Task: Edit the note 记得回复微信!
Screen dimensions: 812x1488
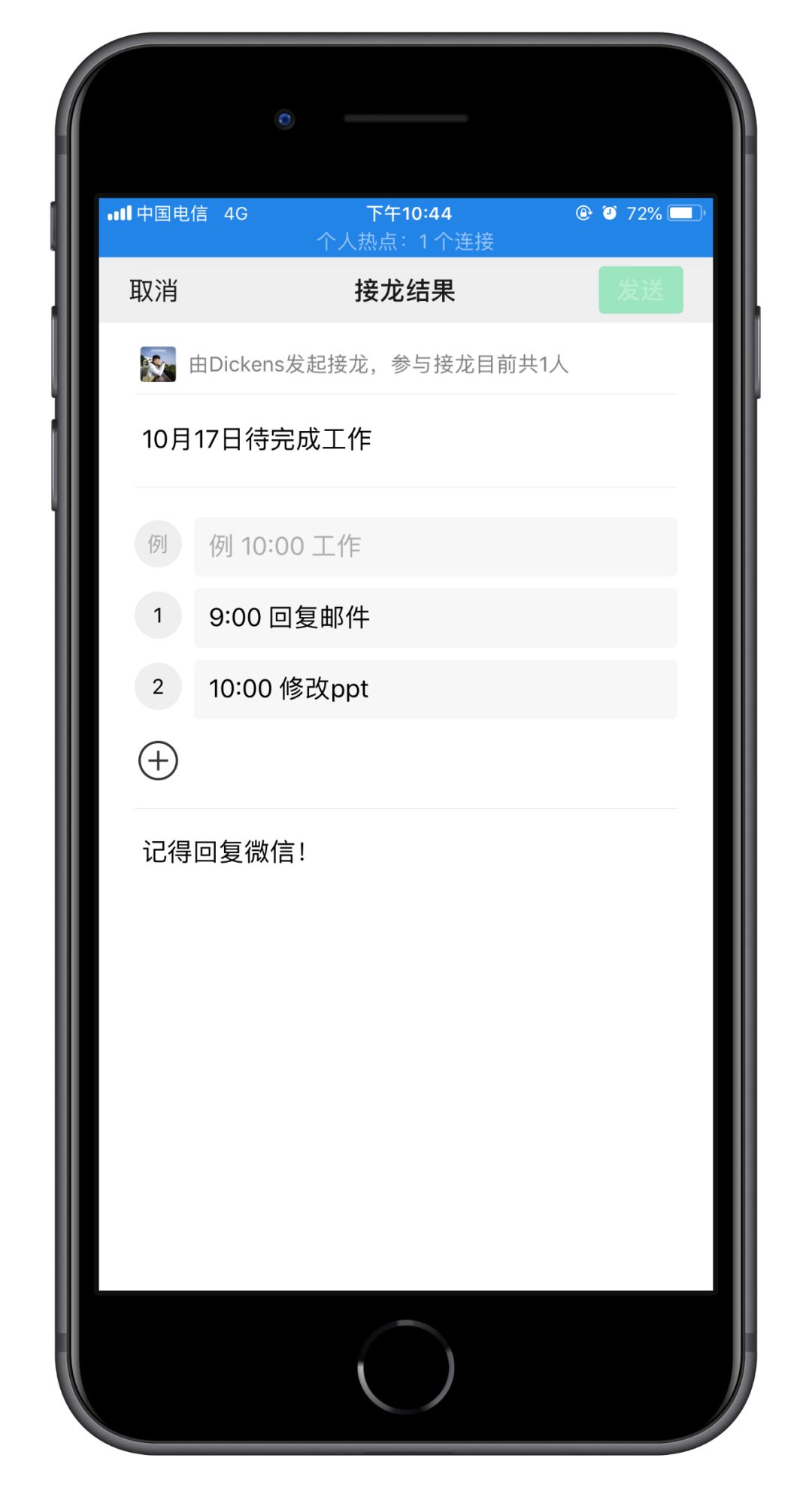Action: [x=224, y=852]
